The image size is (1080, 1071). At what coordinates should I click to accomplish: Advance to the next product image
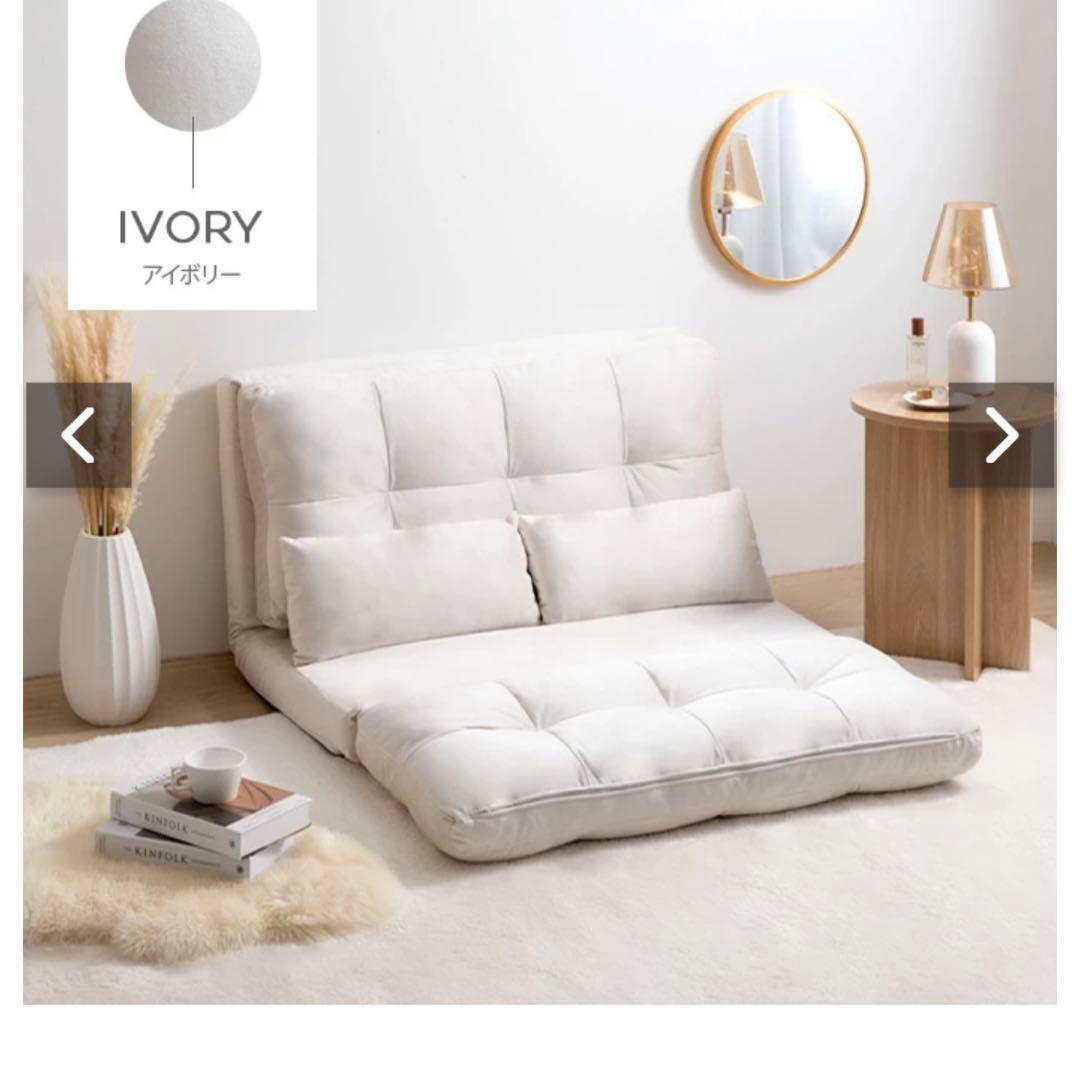(1001, 435)
